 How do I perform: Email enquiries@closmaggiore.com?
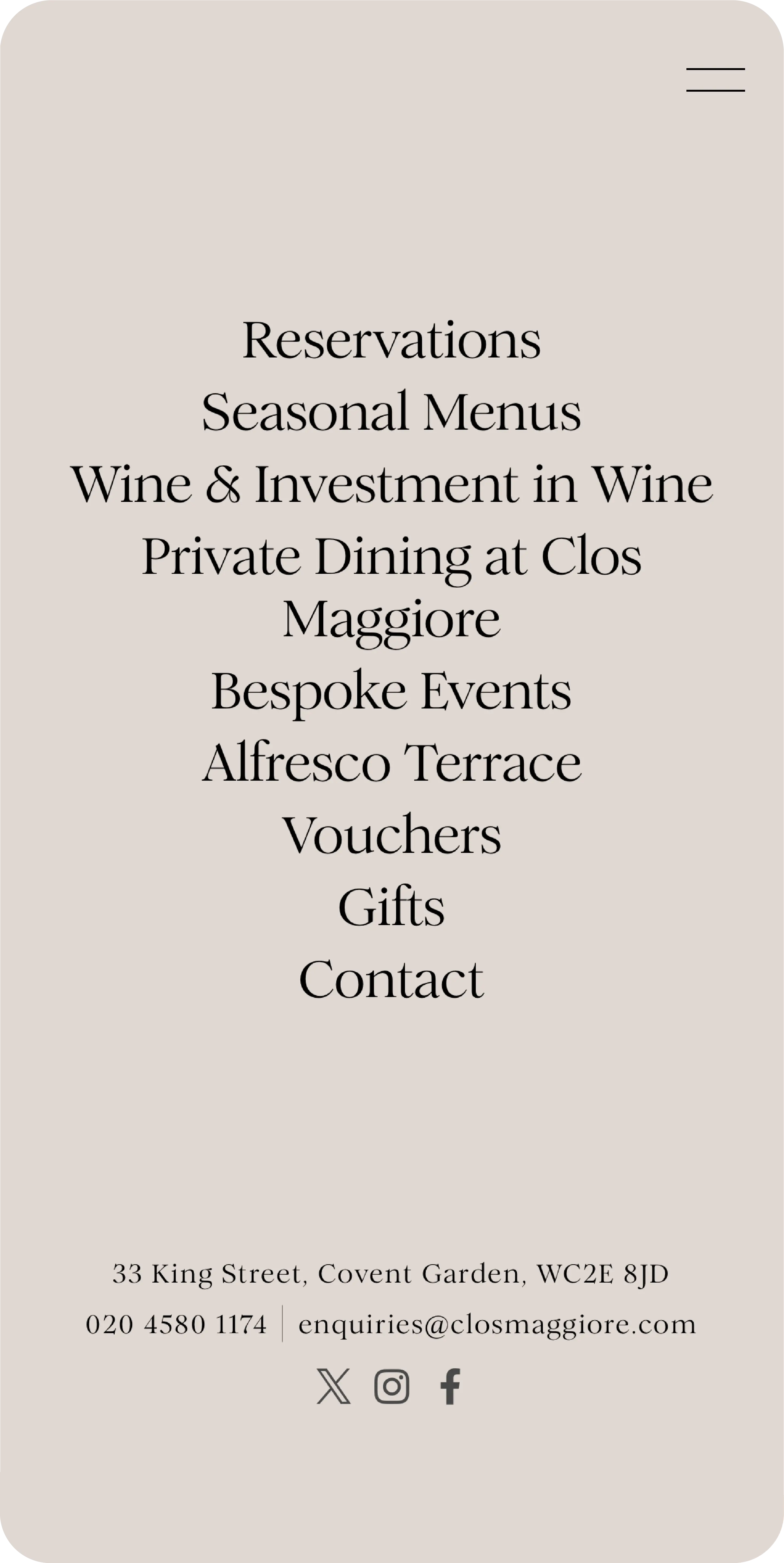point(497,1324)
